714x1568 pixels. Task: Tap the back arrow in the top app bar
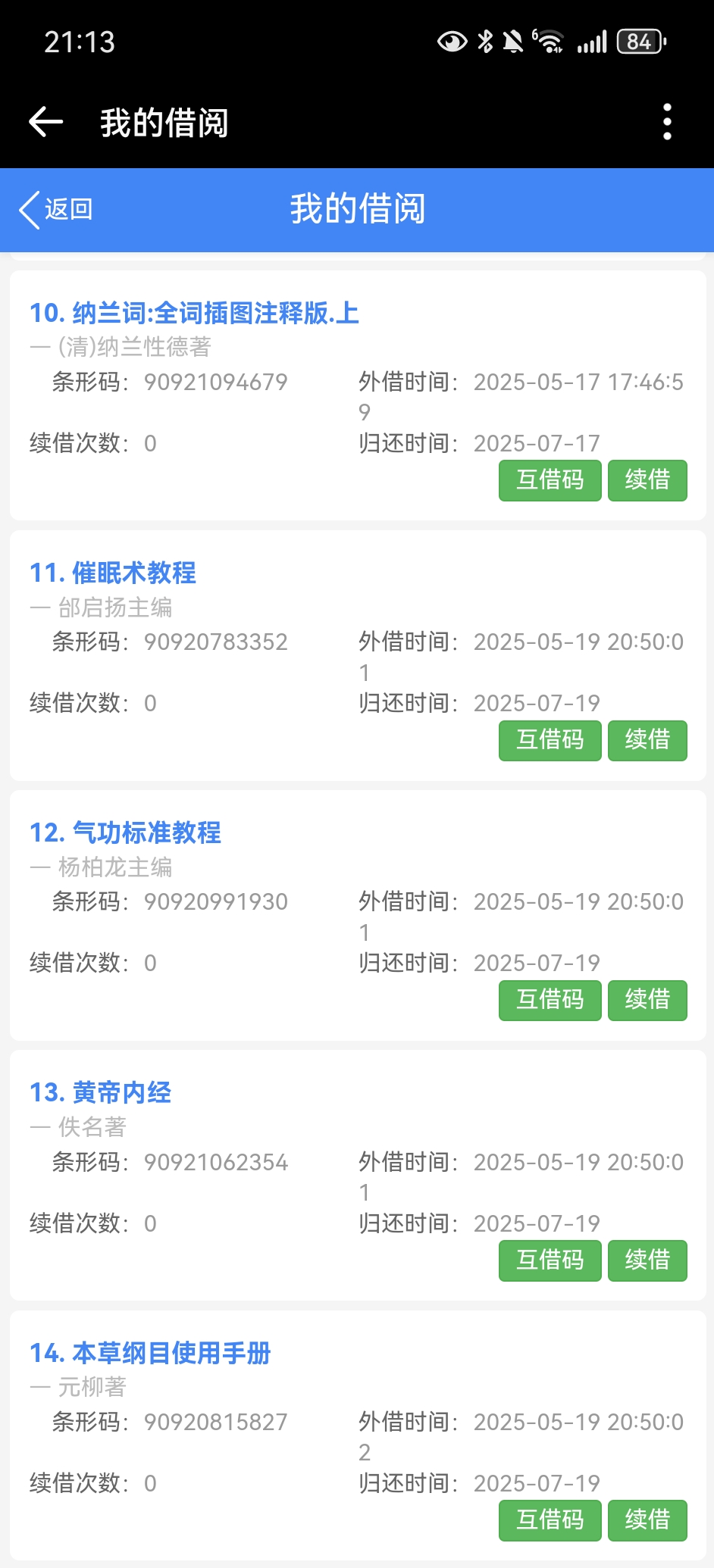(45, 122)
